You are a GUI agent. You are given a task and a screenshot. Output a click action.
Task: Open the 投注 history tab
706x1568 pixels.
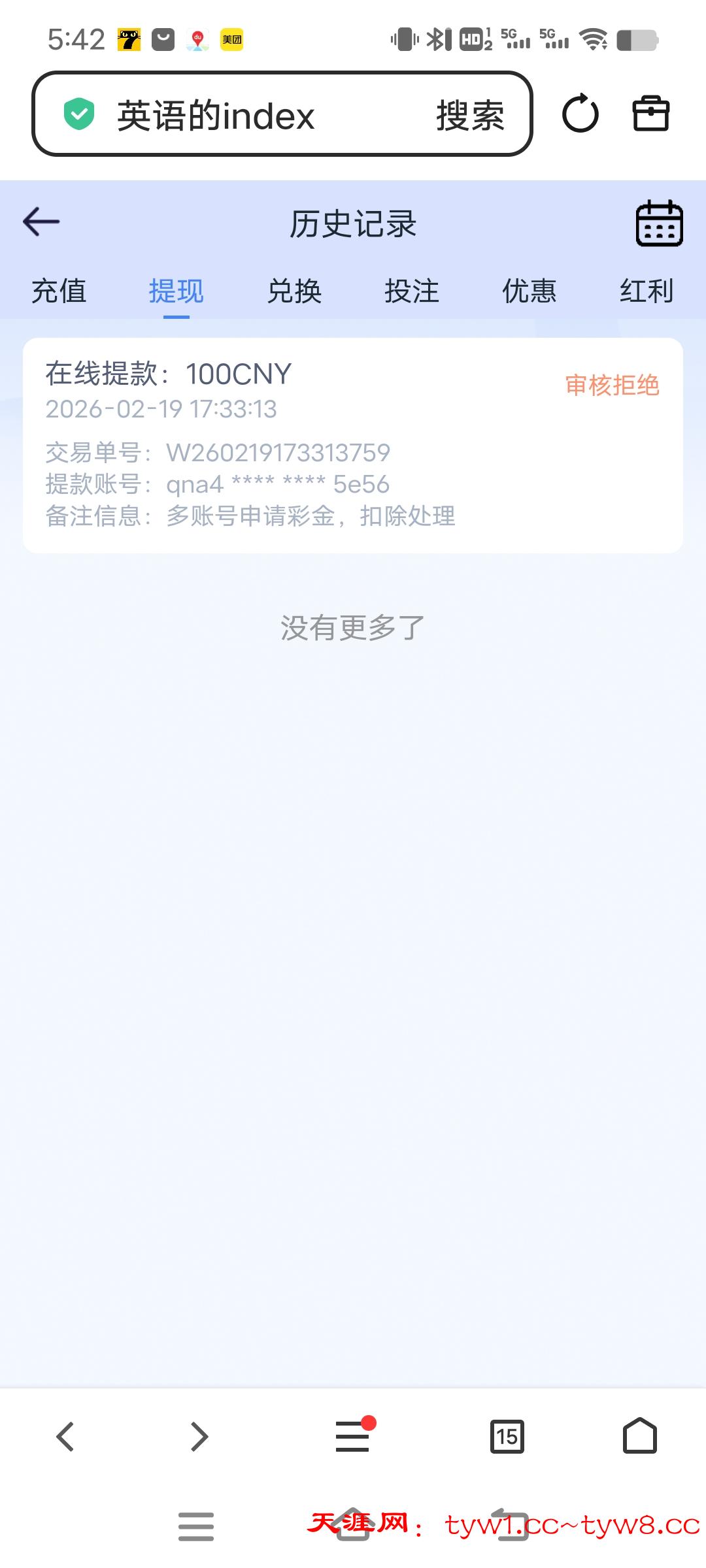412,292
